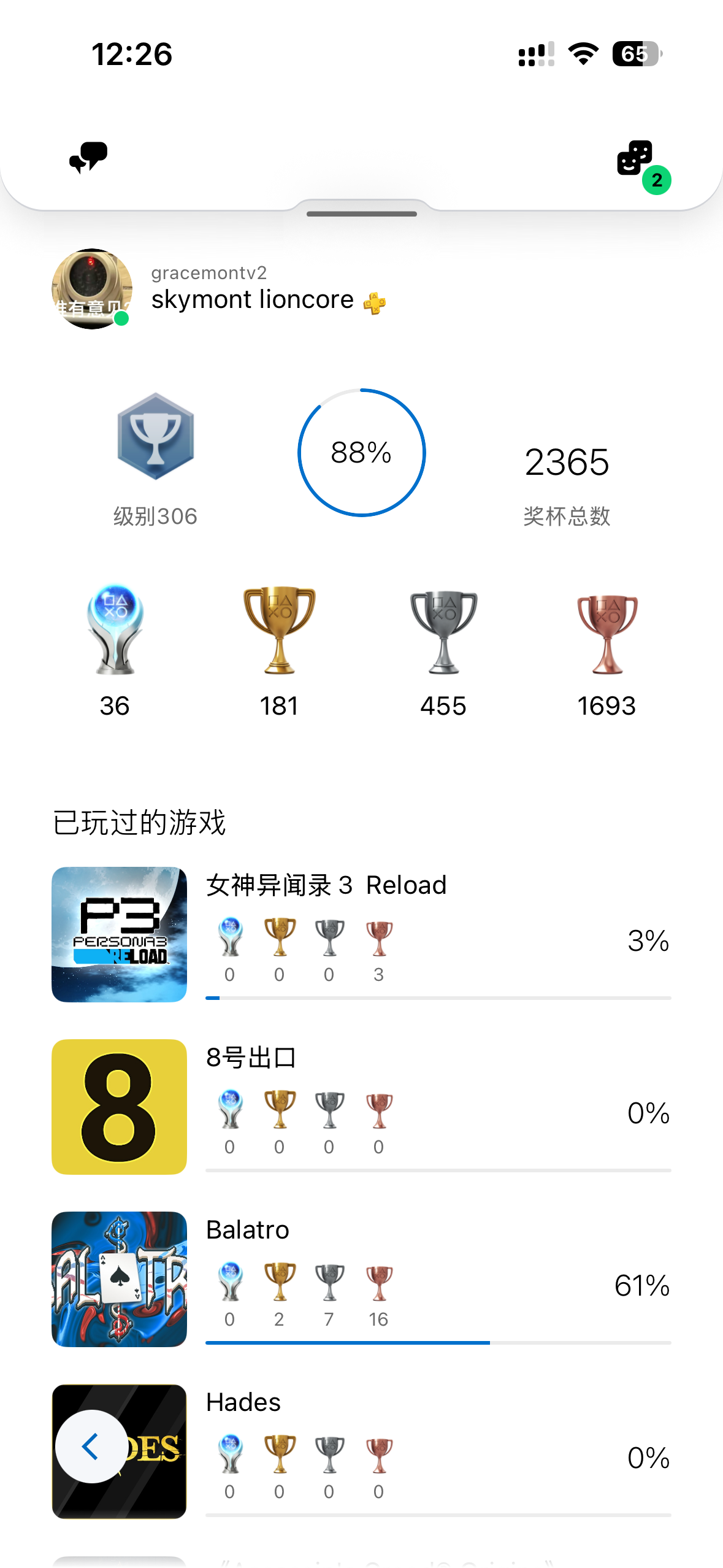This screenshot has width=723, height=1568.
Task: Tap the level 306 trophy badge
Action: click(x=156, y=437)
